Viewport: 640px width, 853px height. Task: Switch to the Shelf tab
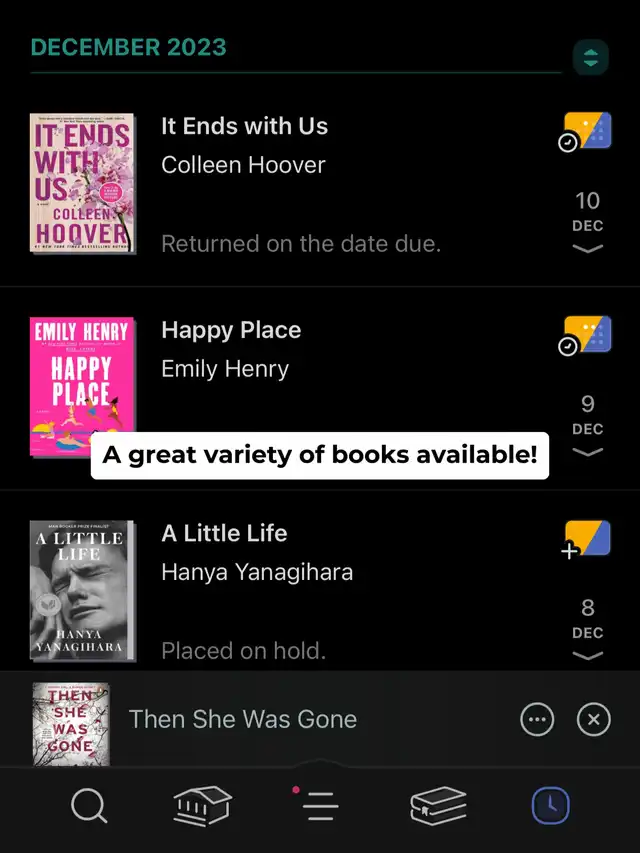click(438, 806)
